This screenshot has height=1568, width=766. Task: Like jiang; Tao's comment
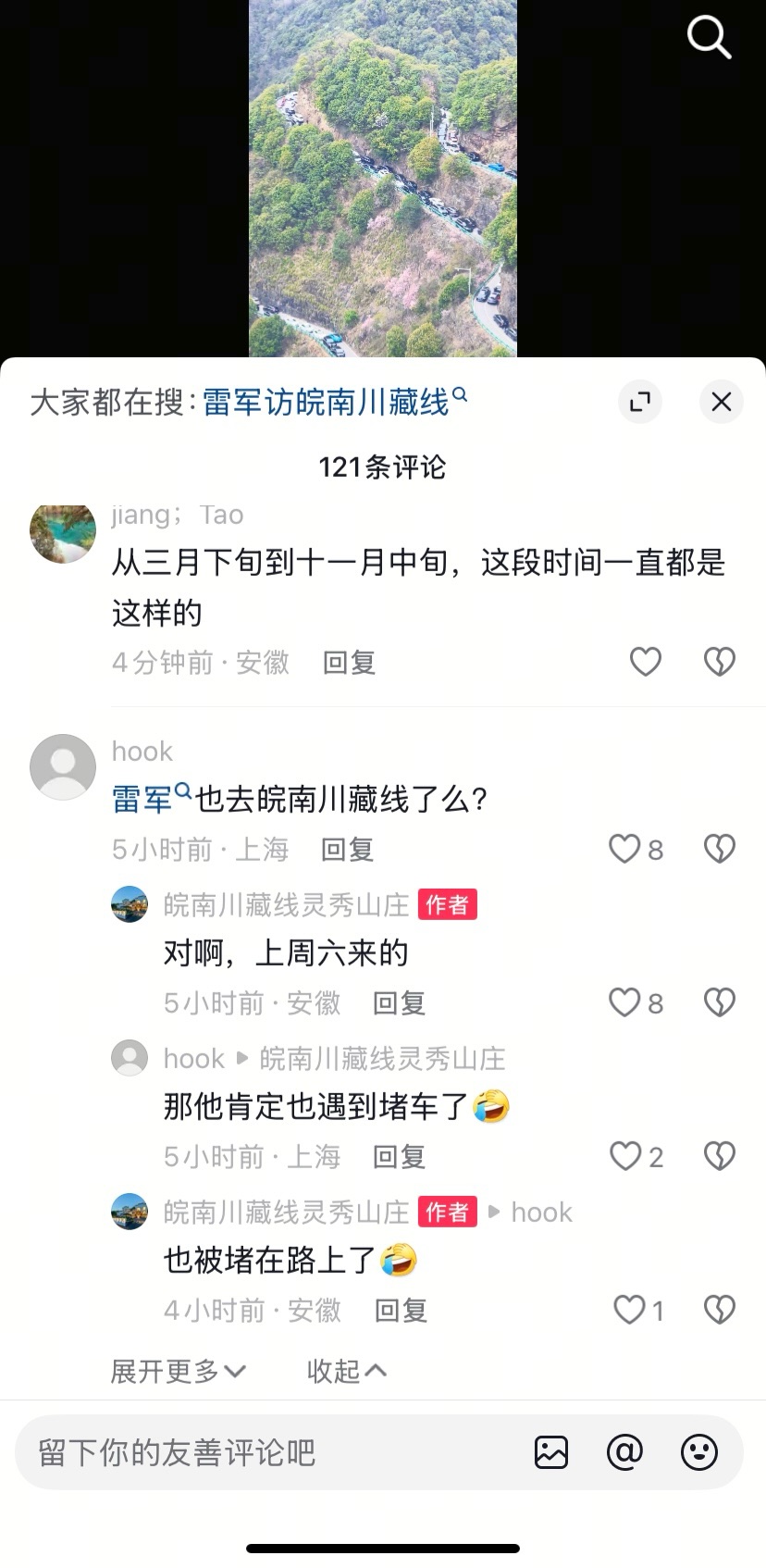(x=646, y=662)
